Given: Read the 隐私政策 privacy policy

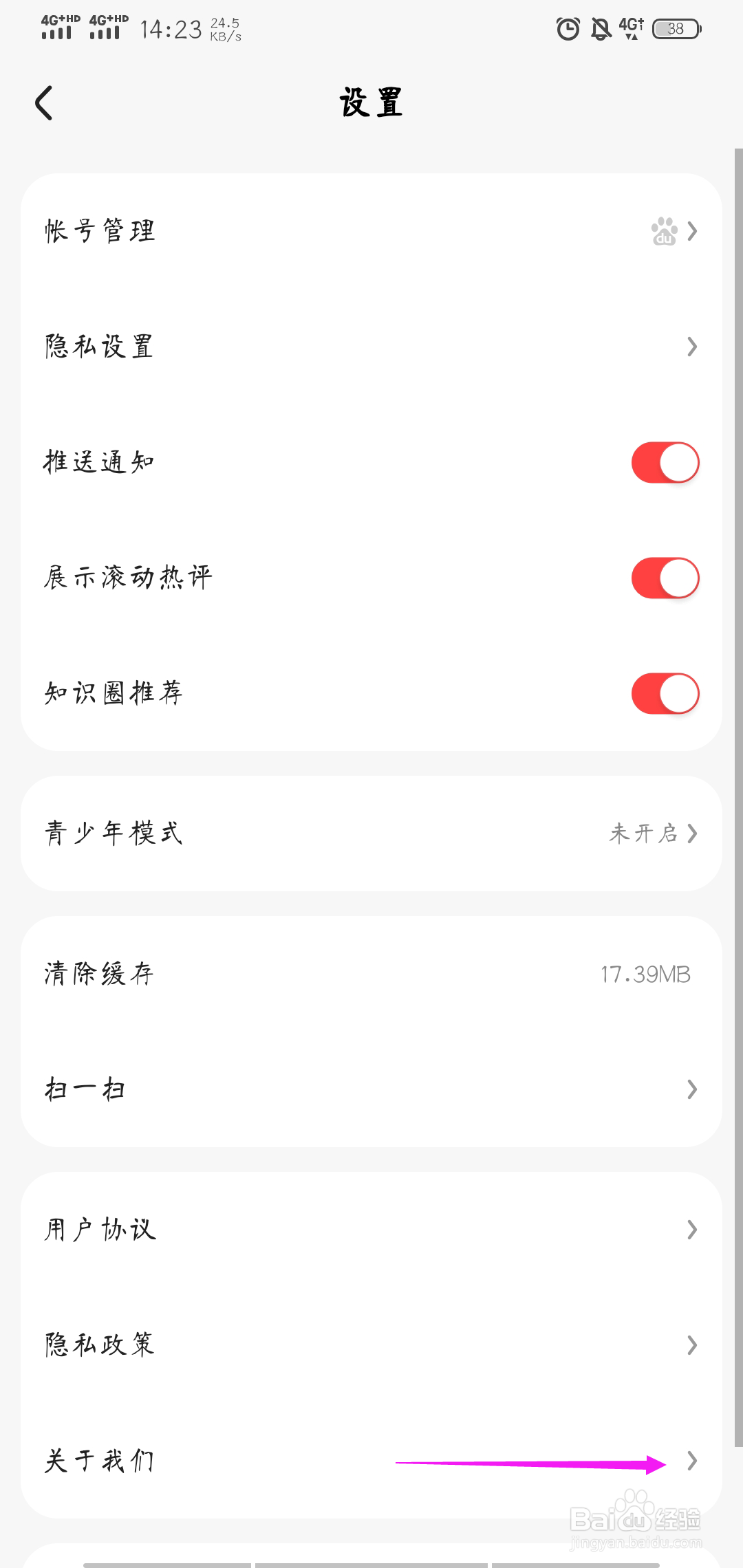Looking at the screenshot, I should 371,1345.
